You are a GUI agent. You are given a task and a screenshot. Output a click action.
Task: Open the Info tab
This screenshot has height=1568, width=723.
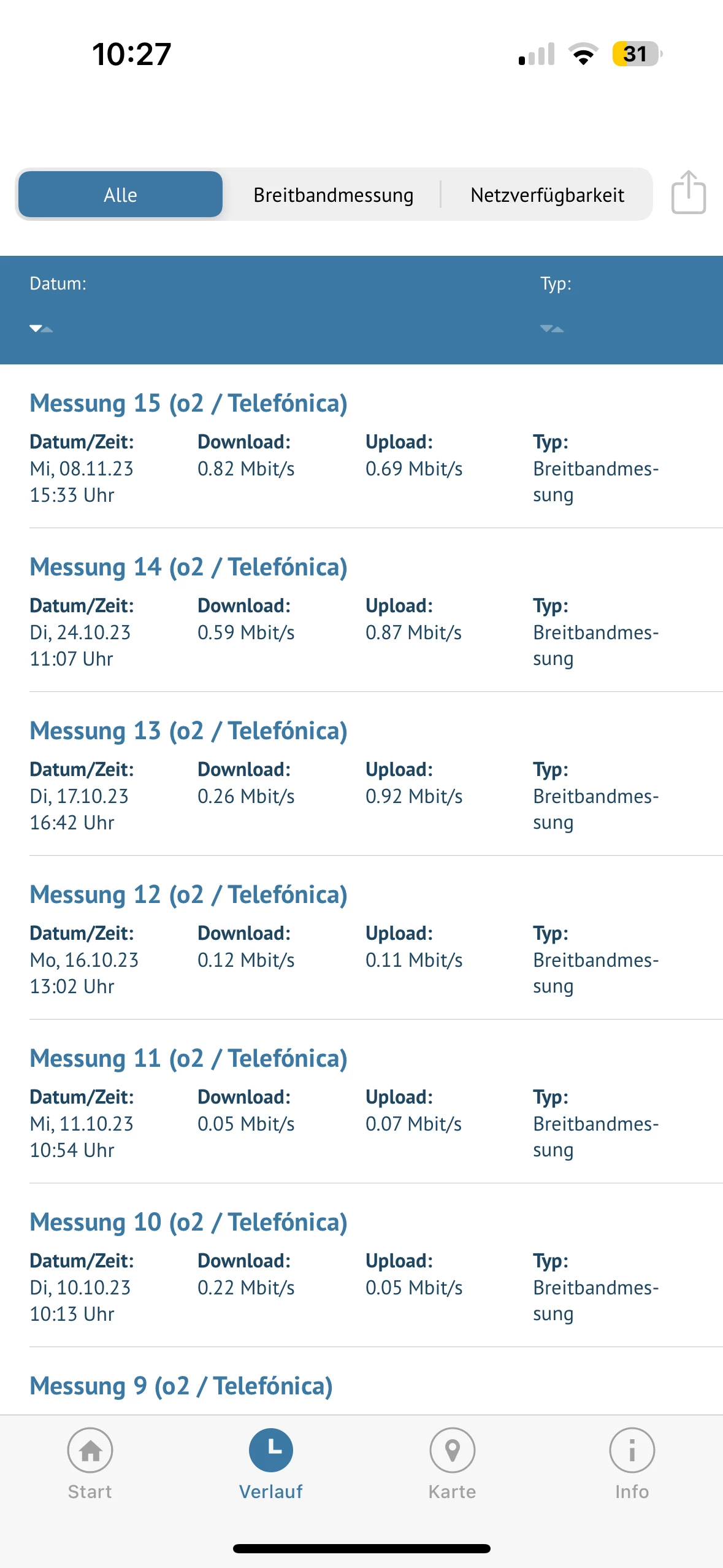(632, 1464)
